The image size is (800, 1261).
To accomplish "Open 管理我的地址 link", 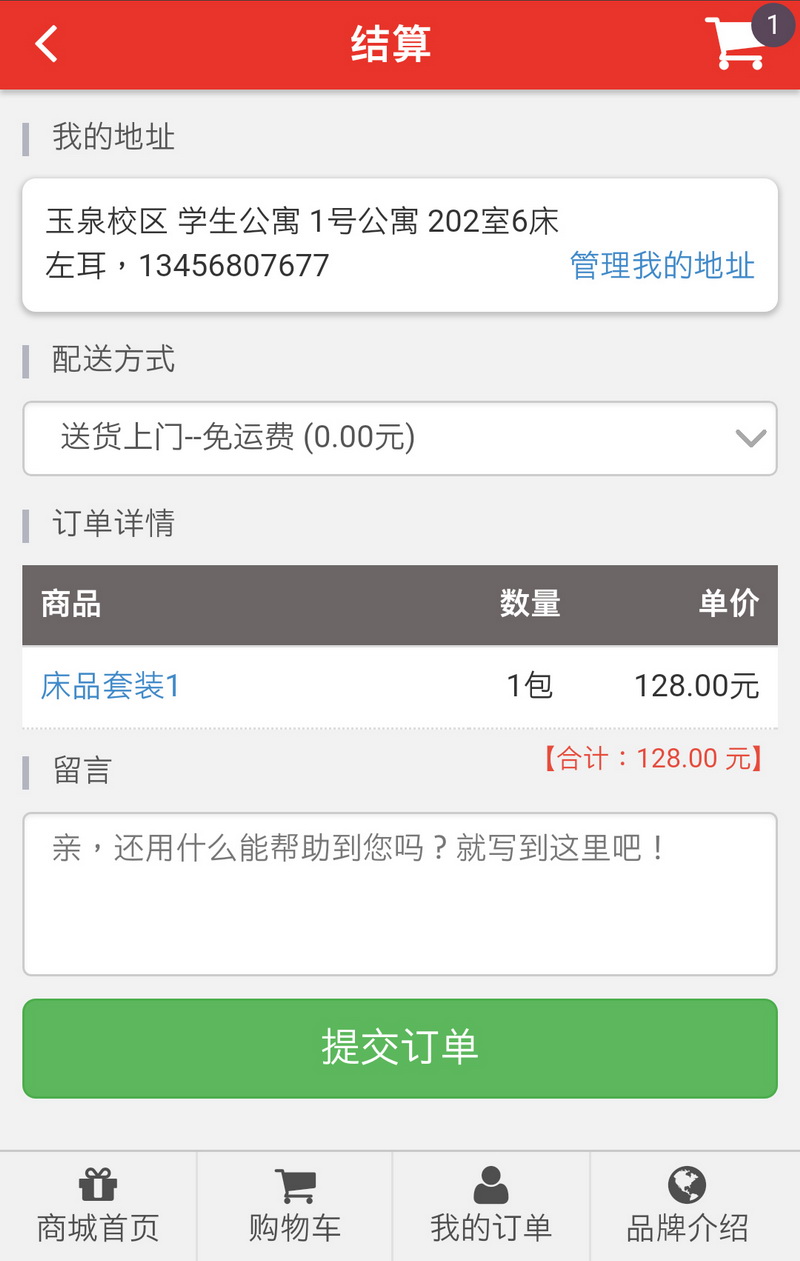I will coord(662,266).
